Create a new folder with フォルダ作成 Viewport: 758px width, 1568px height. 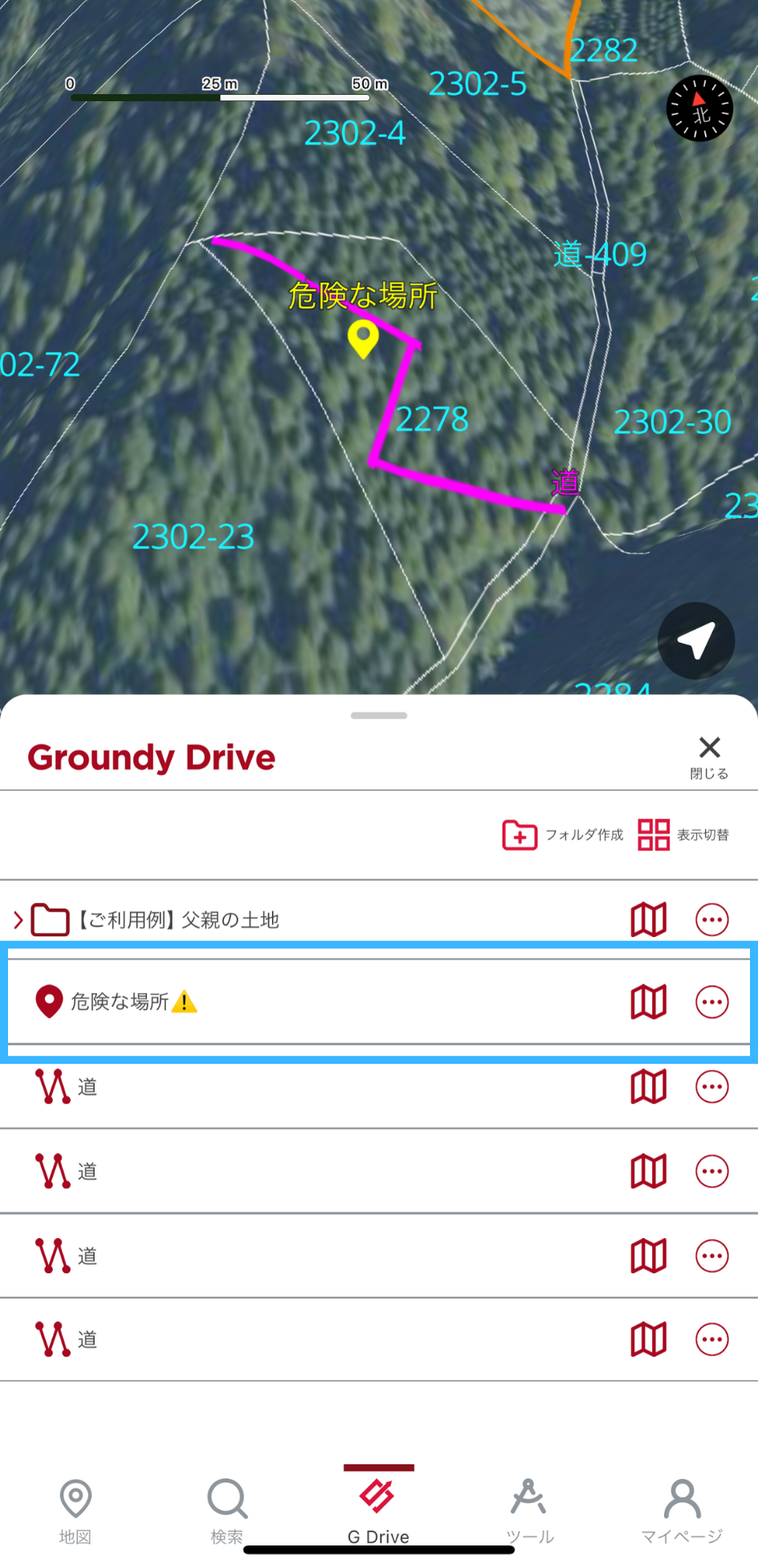tap(563, 834)
